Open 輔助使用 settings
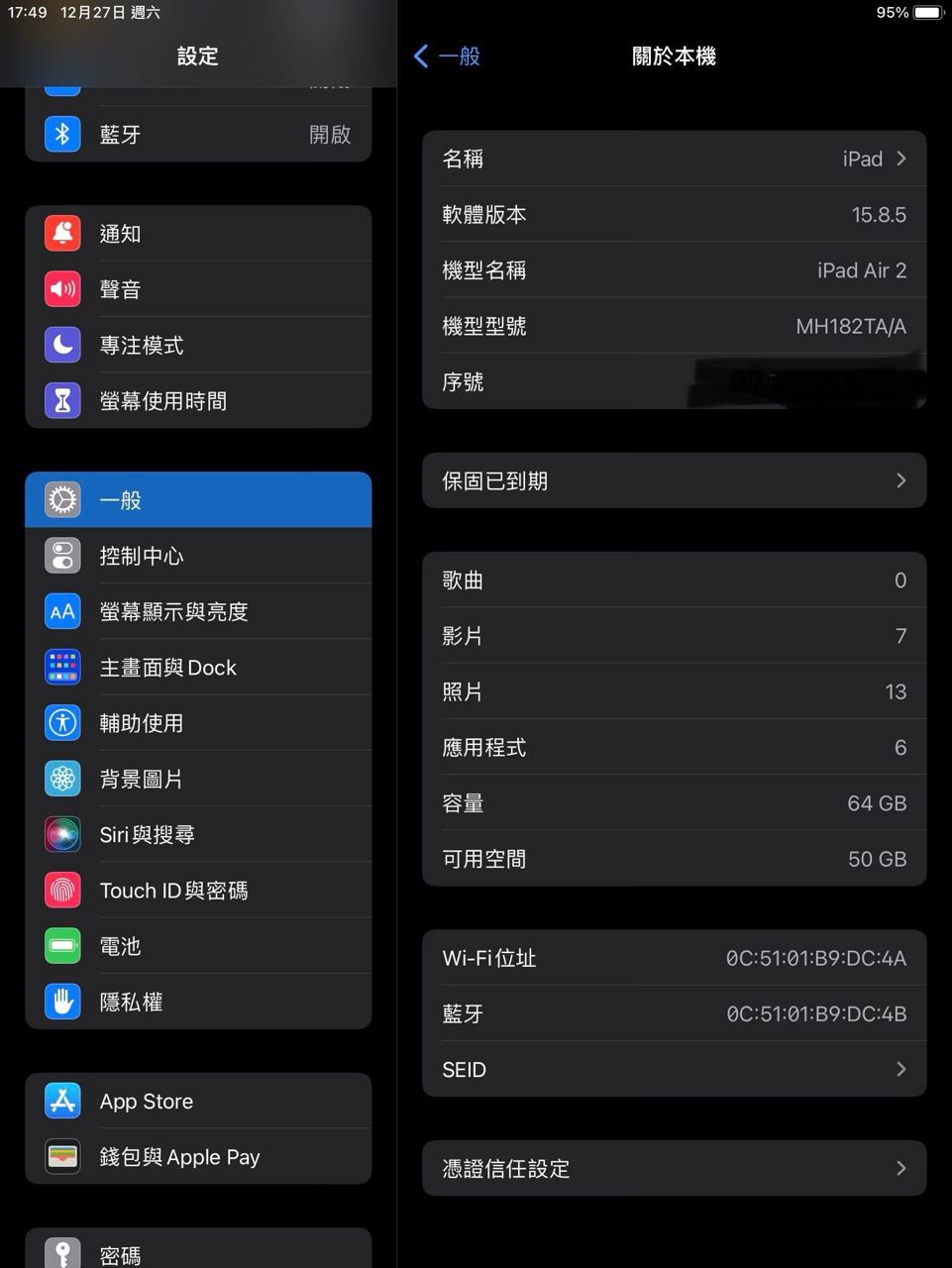Screen dimensions: 952x1268 tap(198, 723)
